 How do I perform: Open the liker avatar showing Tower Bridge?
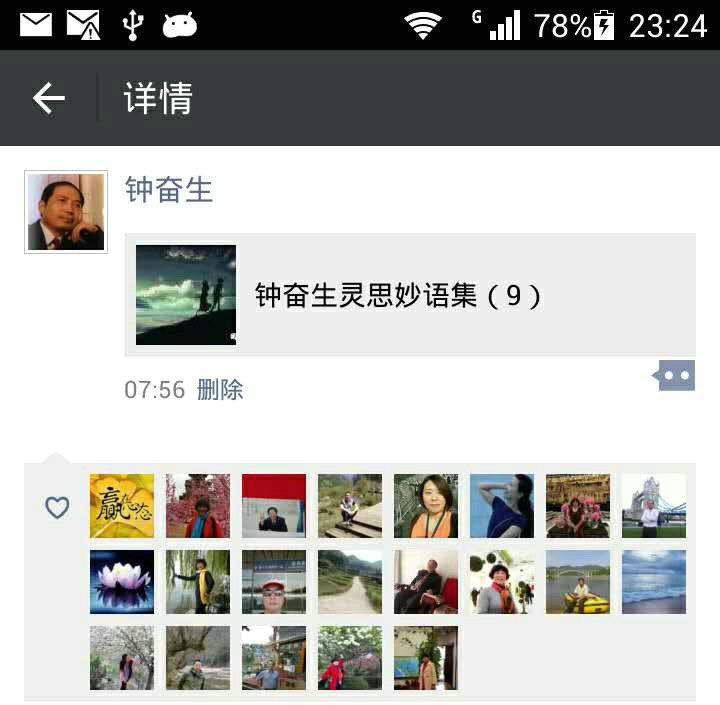click(x=654, y=506)
